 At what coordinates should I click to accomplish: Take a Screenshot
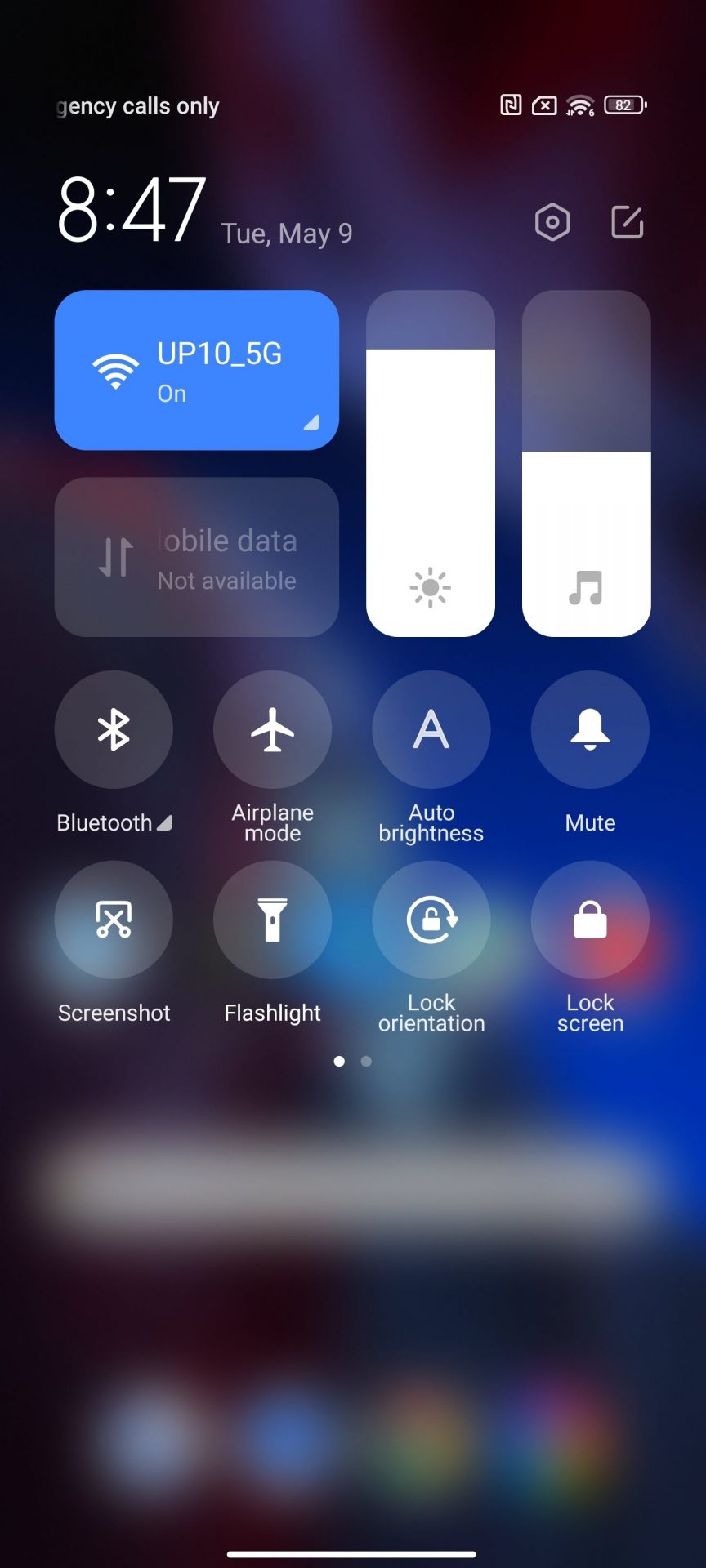114,920
